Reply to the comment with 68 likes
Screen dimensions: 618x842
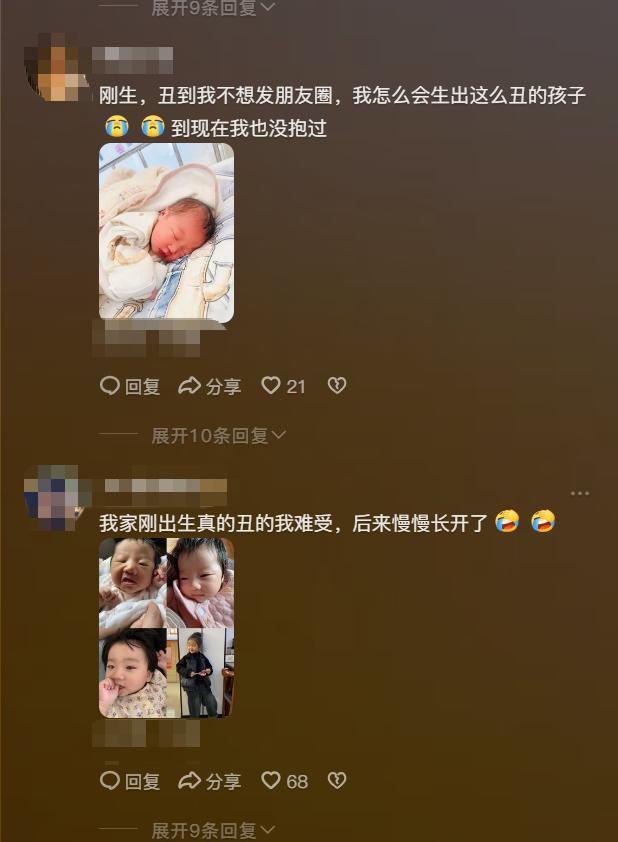130,781
